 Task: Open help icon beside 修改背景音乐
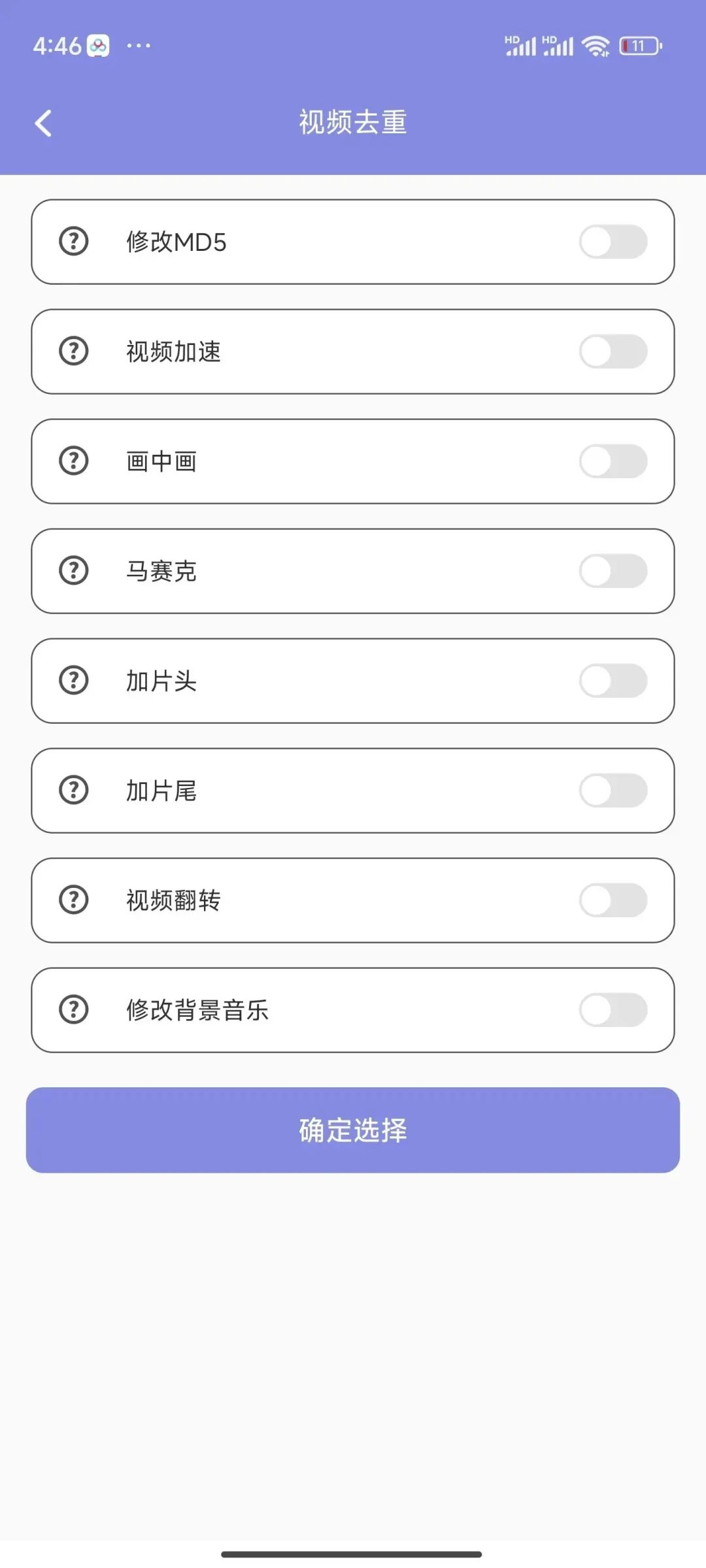coord(74,1010)
